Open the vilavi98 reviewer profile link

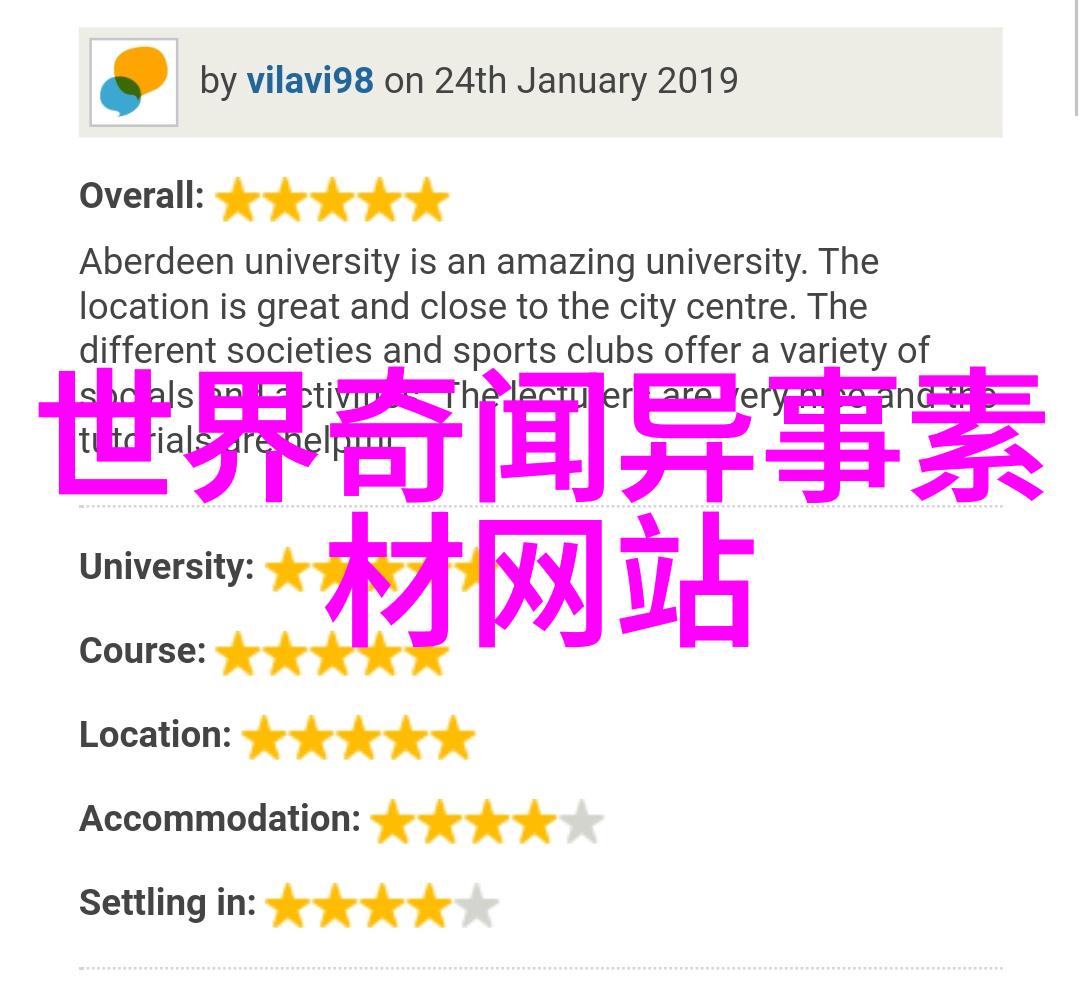310,81
